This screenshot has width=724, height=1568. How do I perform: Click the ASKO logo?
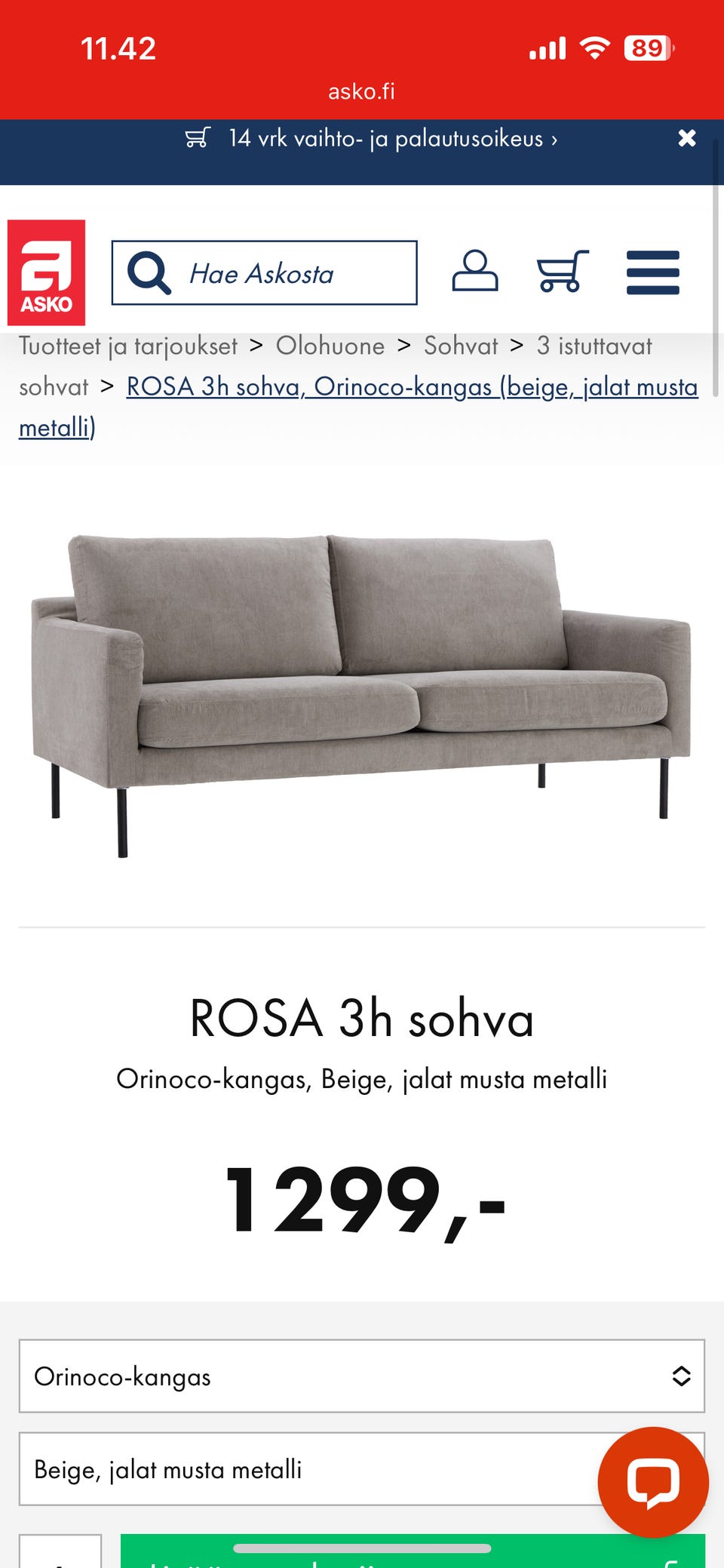(x=48, y=272)
